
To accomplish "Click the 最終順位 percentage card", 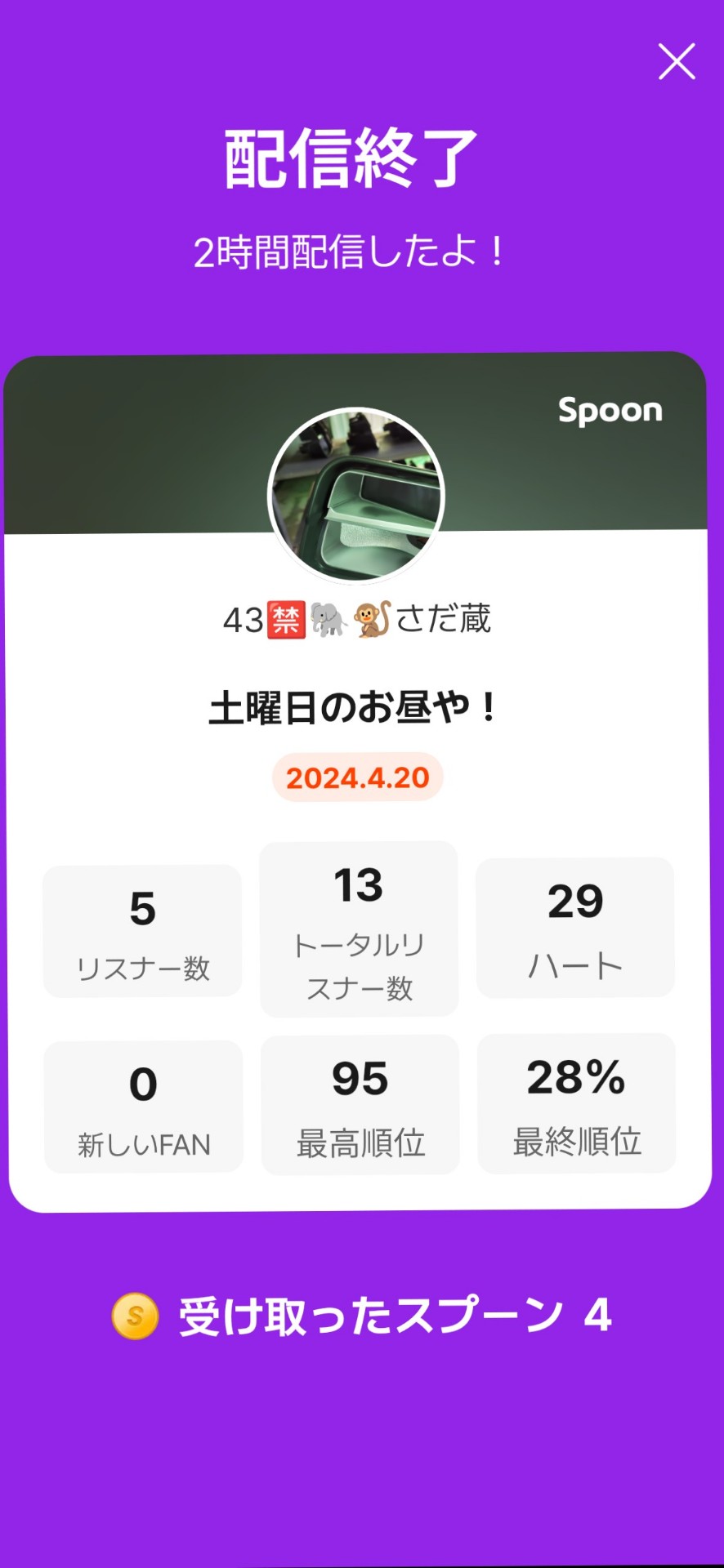I will (x=575, y=1104).
